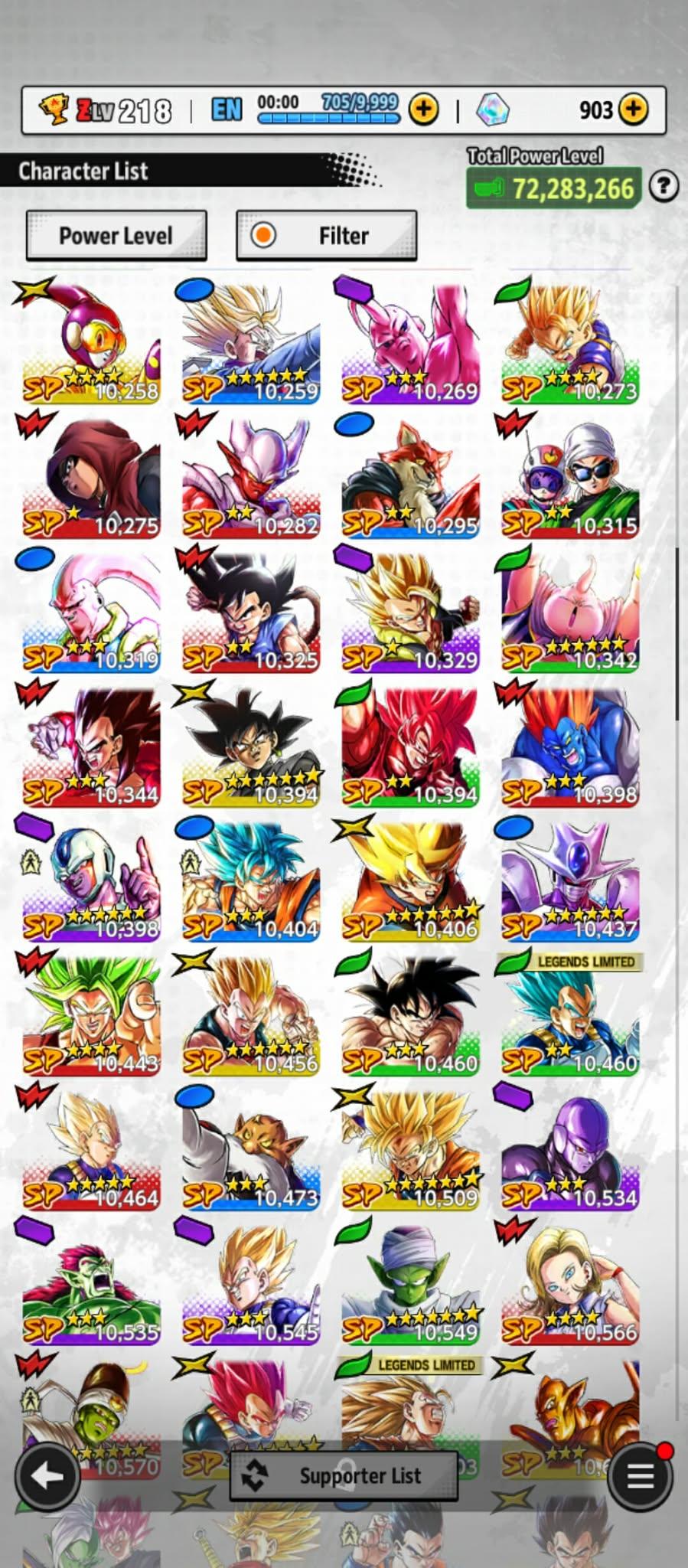Switch to Supporter List
This screenshot has height=1568, width=688.
pyautogui.click(x=344, y=1476)
